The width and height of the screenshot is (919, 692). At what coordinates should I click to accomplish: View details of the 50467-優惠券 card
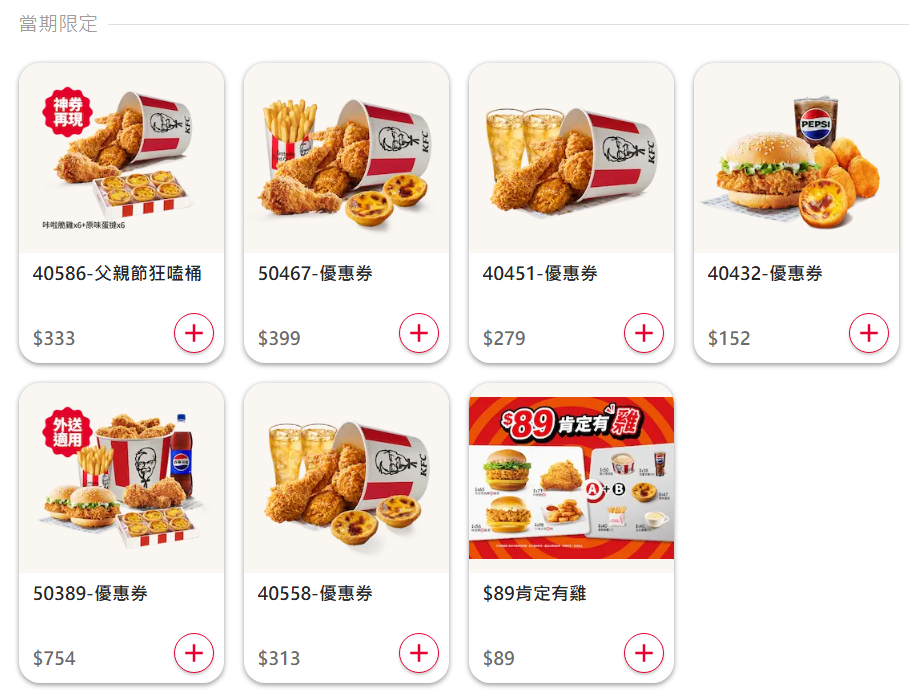click(346, 160)
